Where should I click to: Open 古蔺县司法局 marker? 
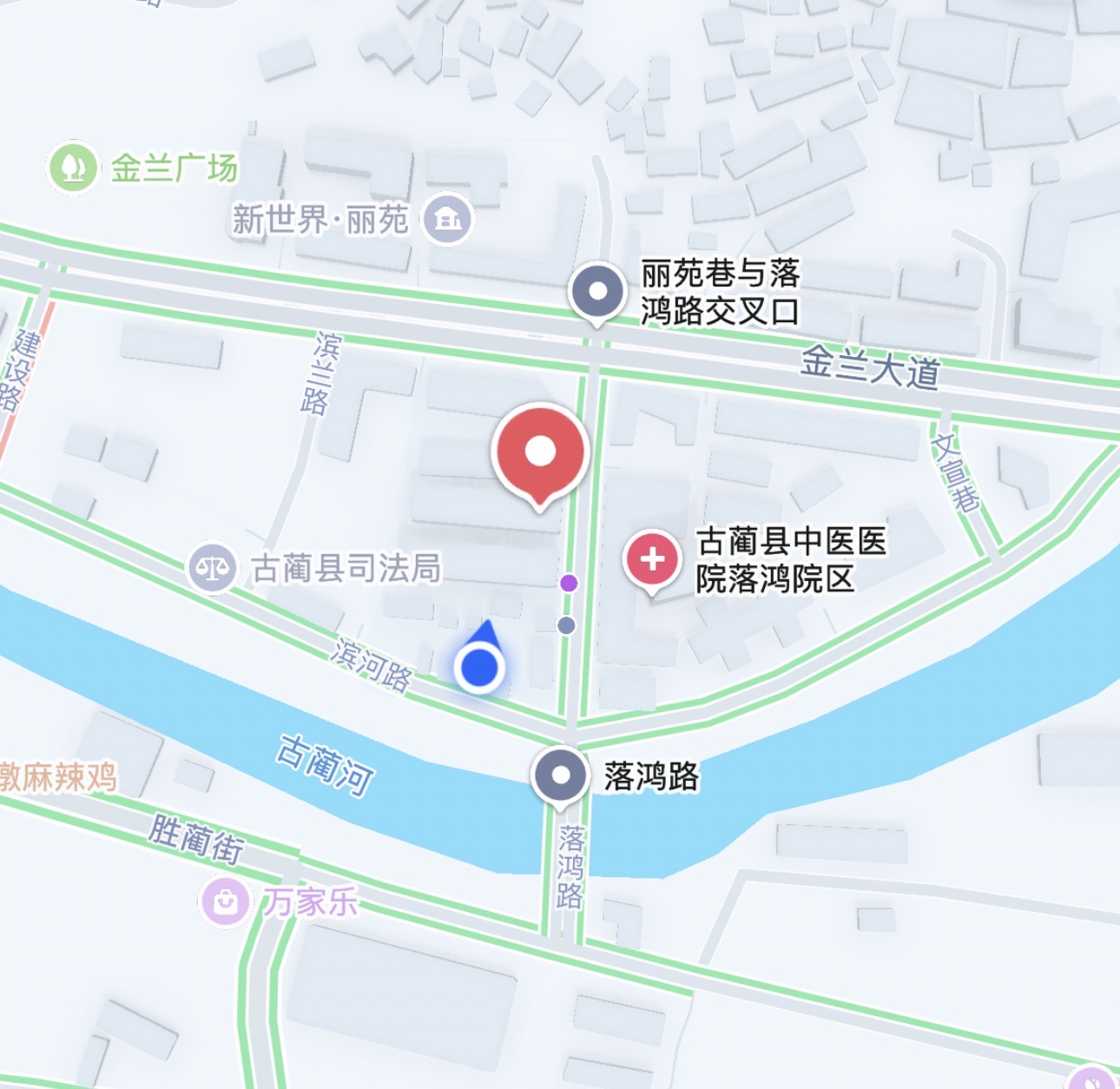213,568
